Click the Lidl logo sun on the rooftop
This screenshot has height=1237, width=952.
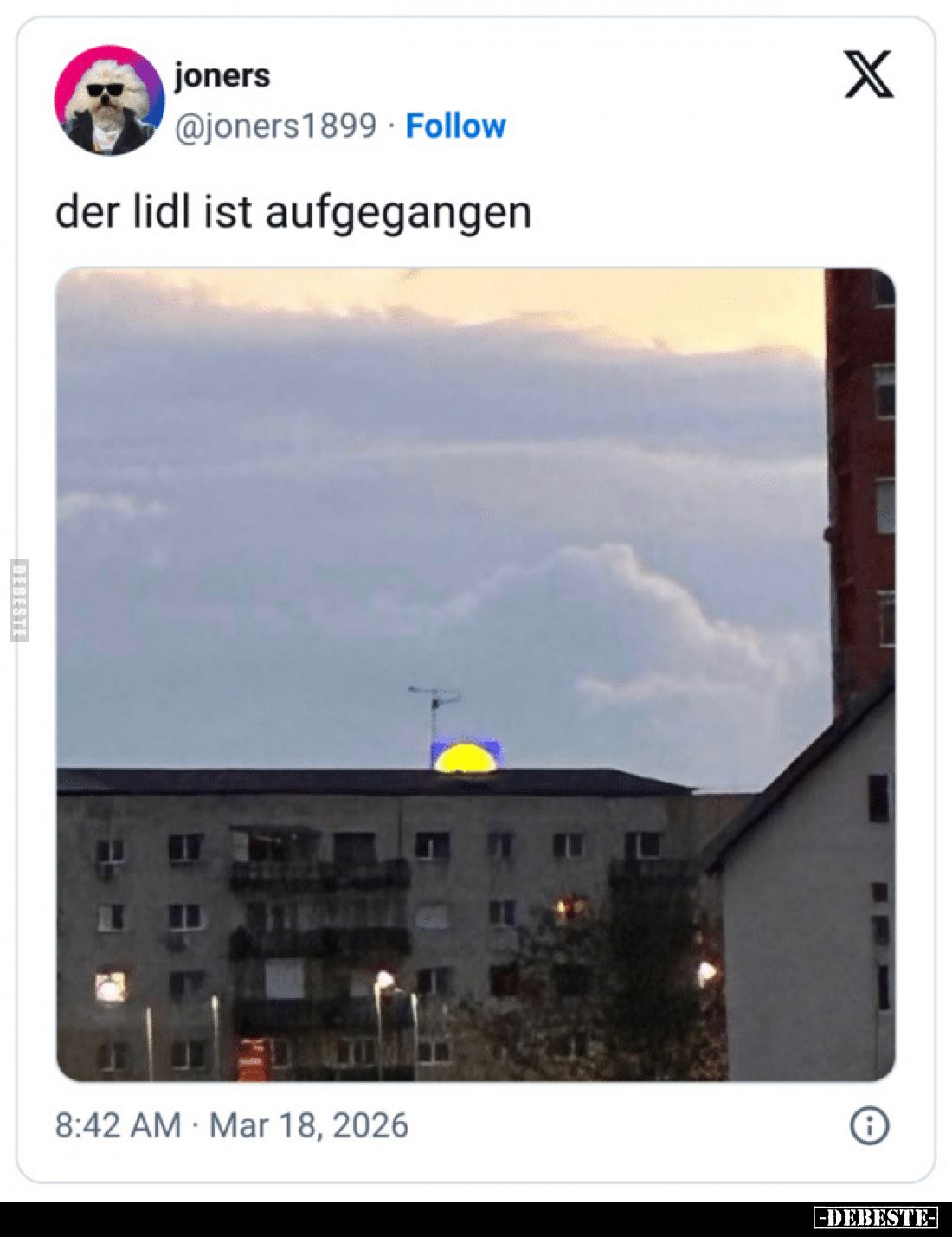point(466,757)
